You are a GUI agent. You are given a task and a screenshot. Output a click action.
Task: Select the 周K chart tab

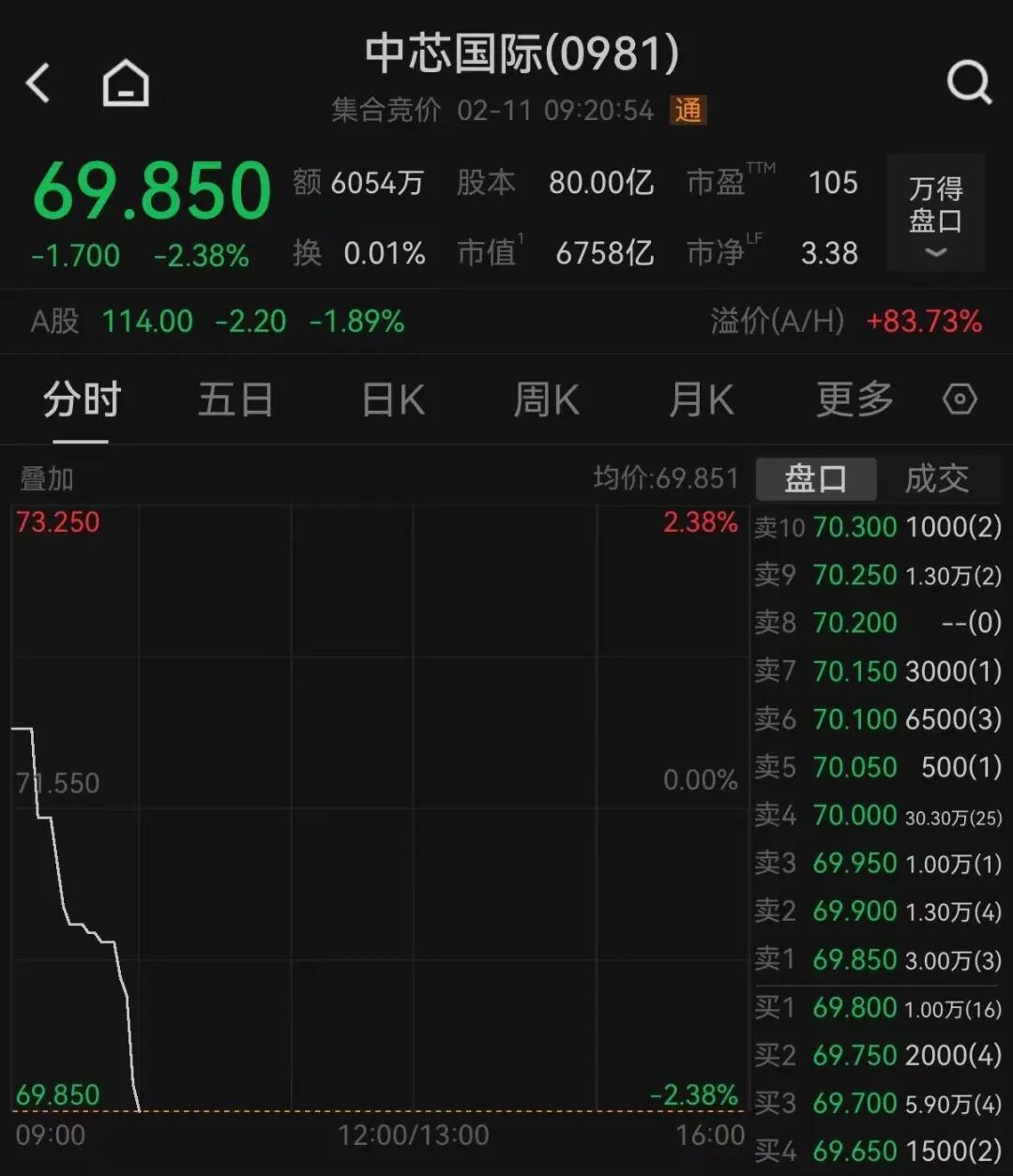tap(547, 400)
